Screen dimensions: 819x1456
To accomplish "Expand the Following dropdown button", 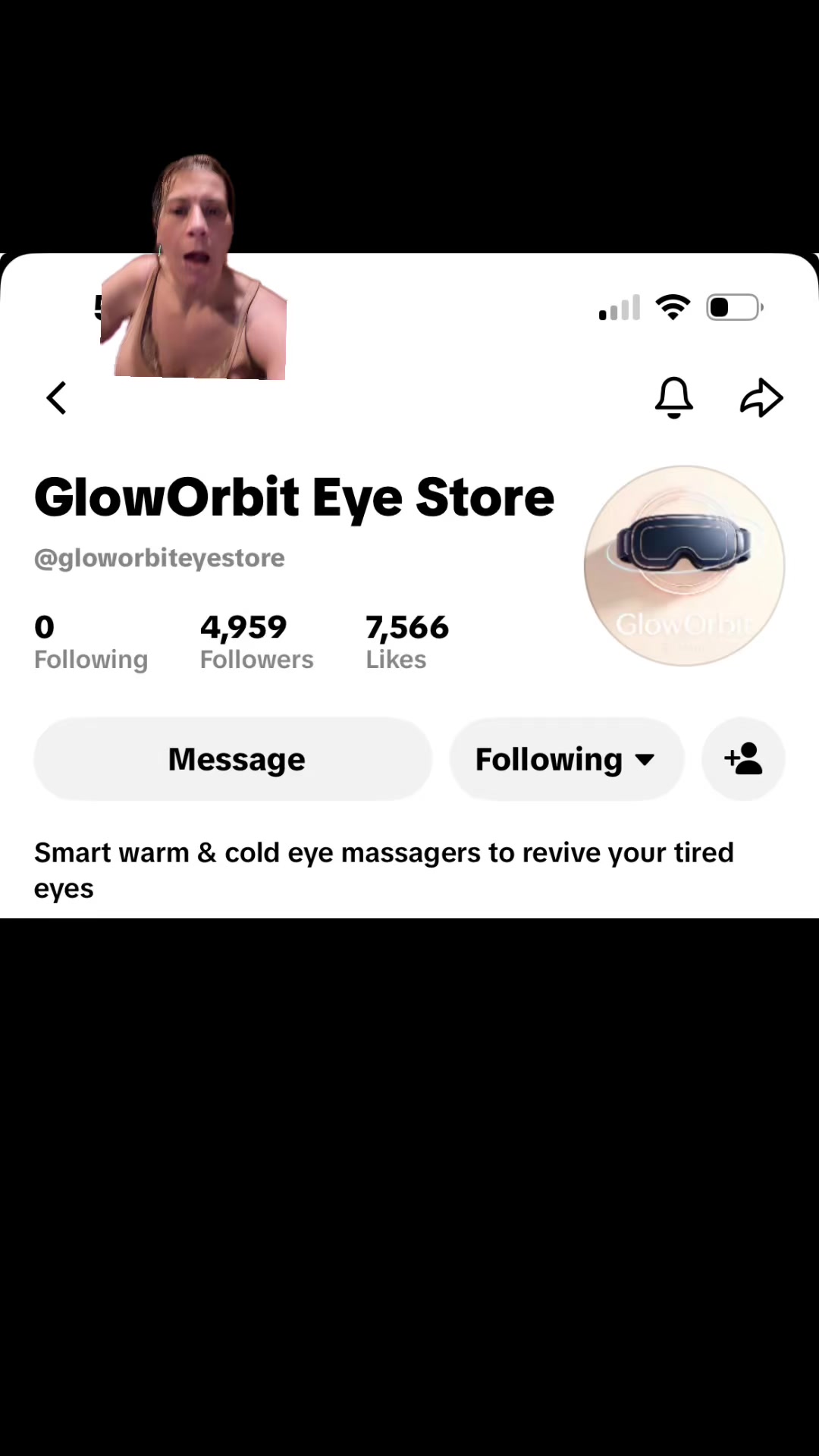I will pyautogui.click(x=566, y=759).
